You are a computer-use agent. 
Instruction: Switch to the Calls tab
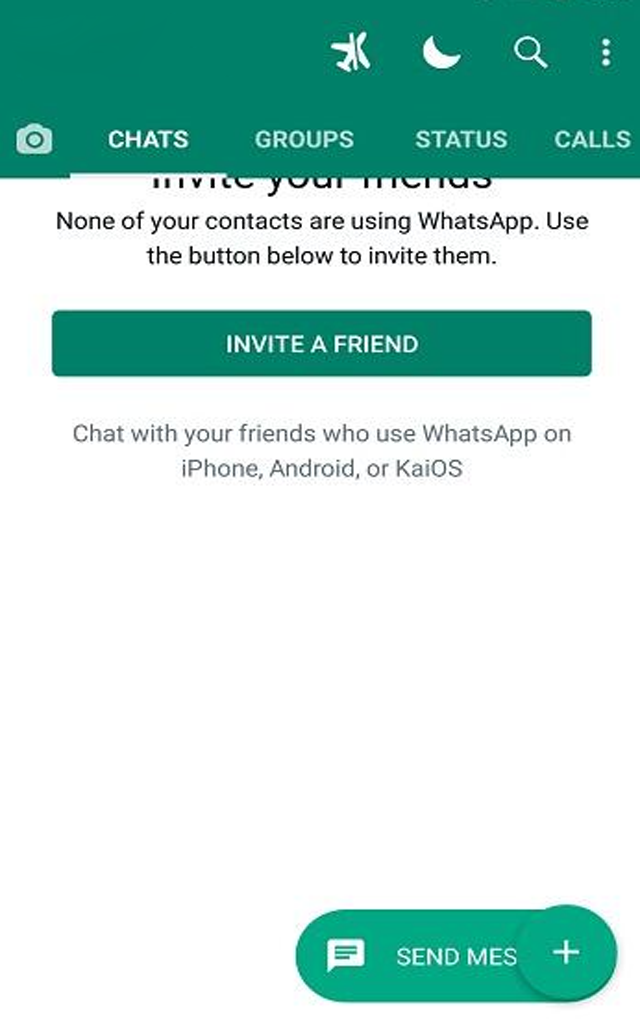592,139
